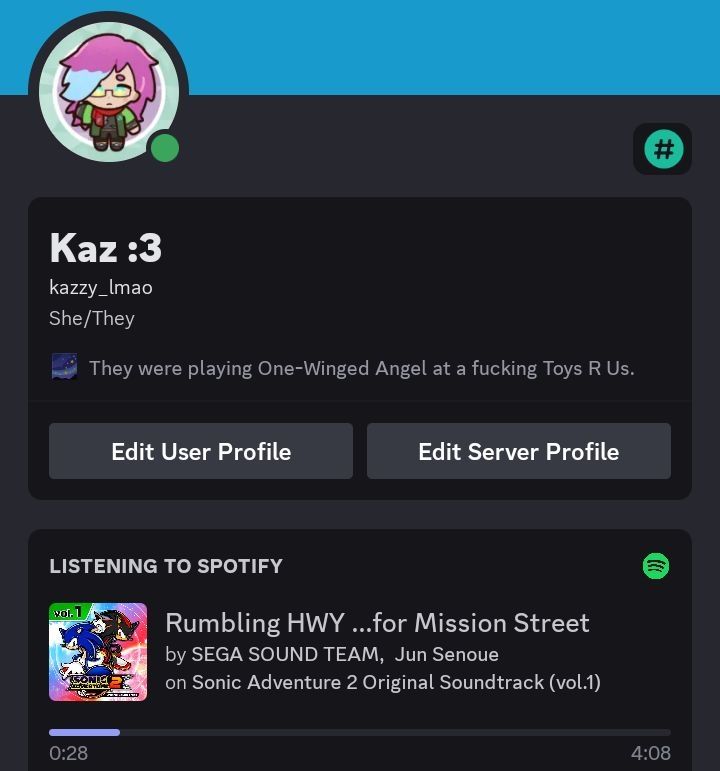The image size is (720, 771).
Task: Open the Spotify logo icon
Action: point(656,566)
